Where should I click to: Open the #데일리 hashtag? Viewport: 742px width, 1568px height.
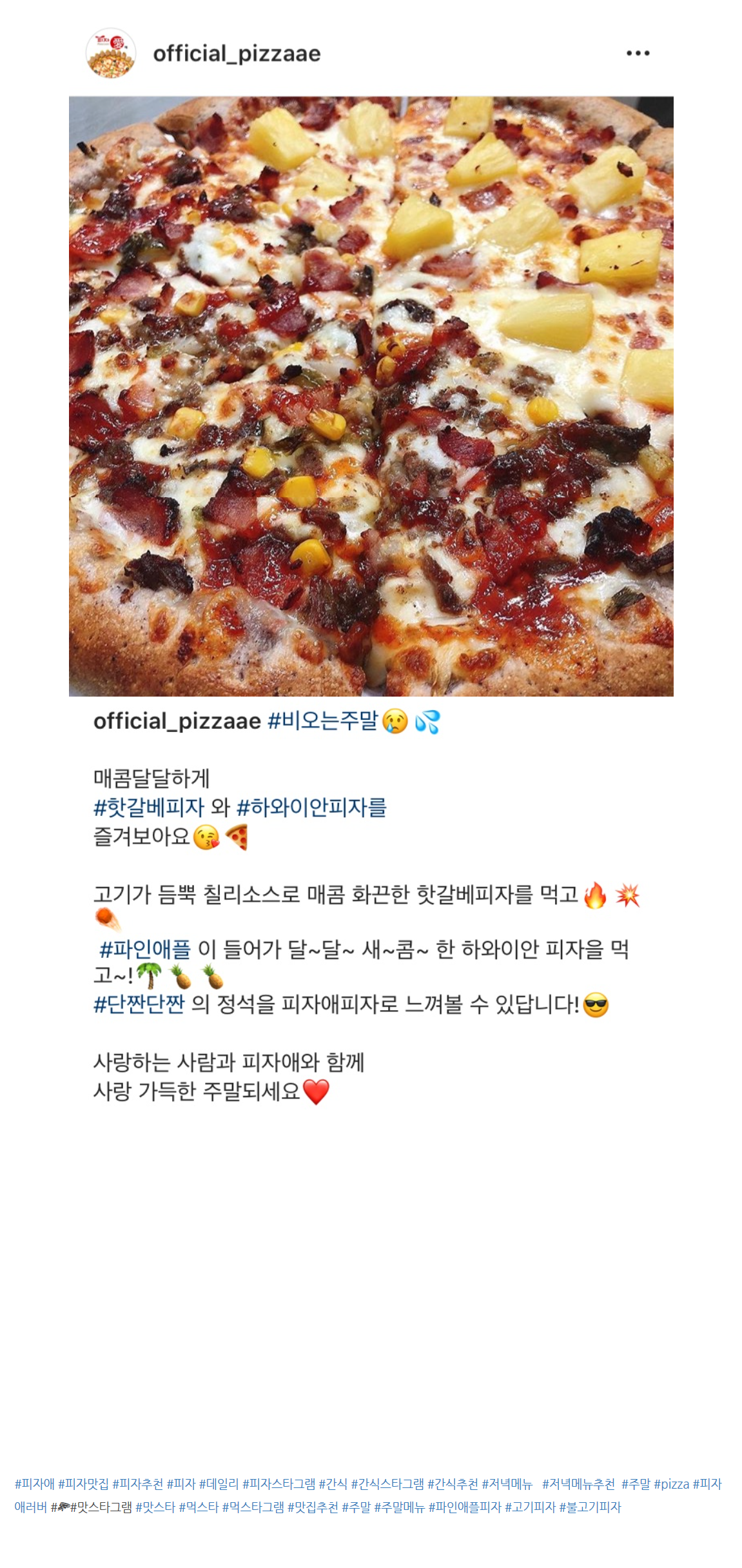pyautogui.click(x=219, y=1484)
